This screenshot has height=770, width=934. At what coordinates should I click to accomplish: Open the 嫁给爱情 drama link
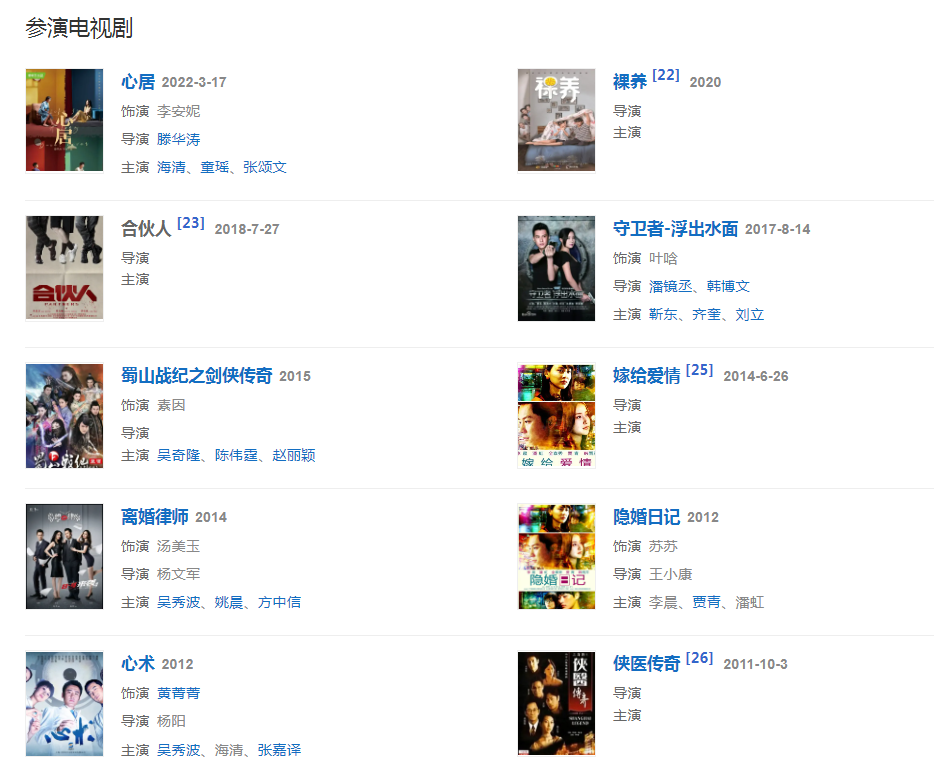[x=646, y=376]
